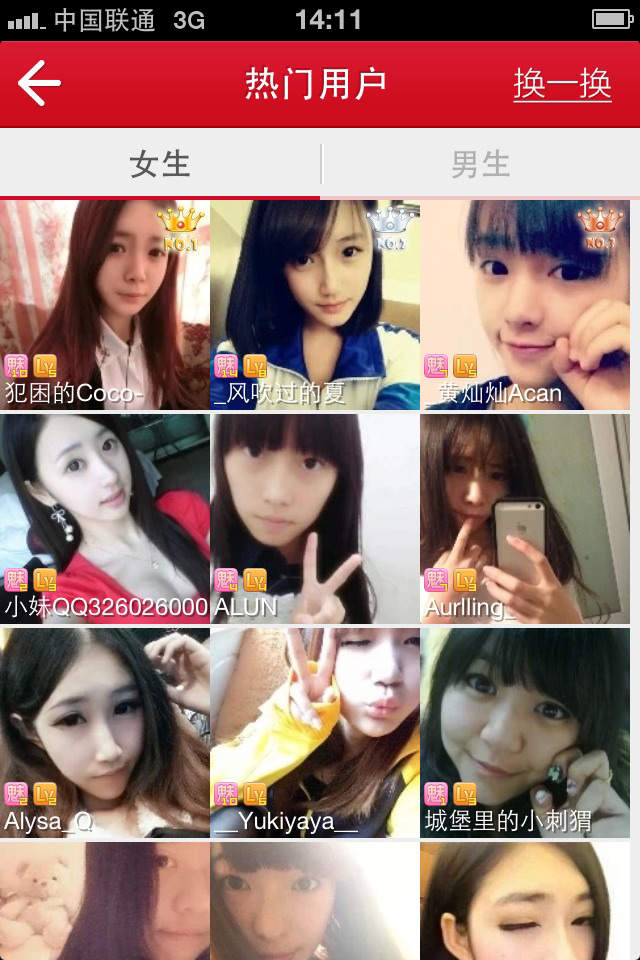Open profile of 黄灿灿Acan

pos(524,304)
